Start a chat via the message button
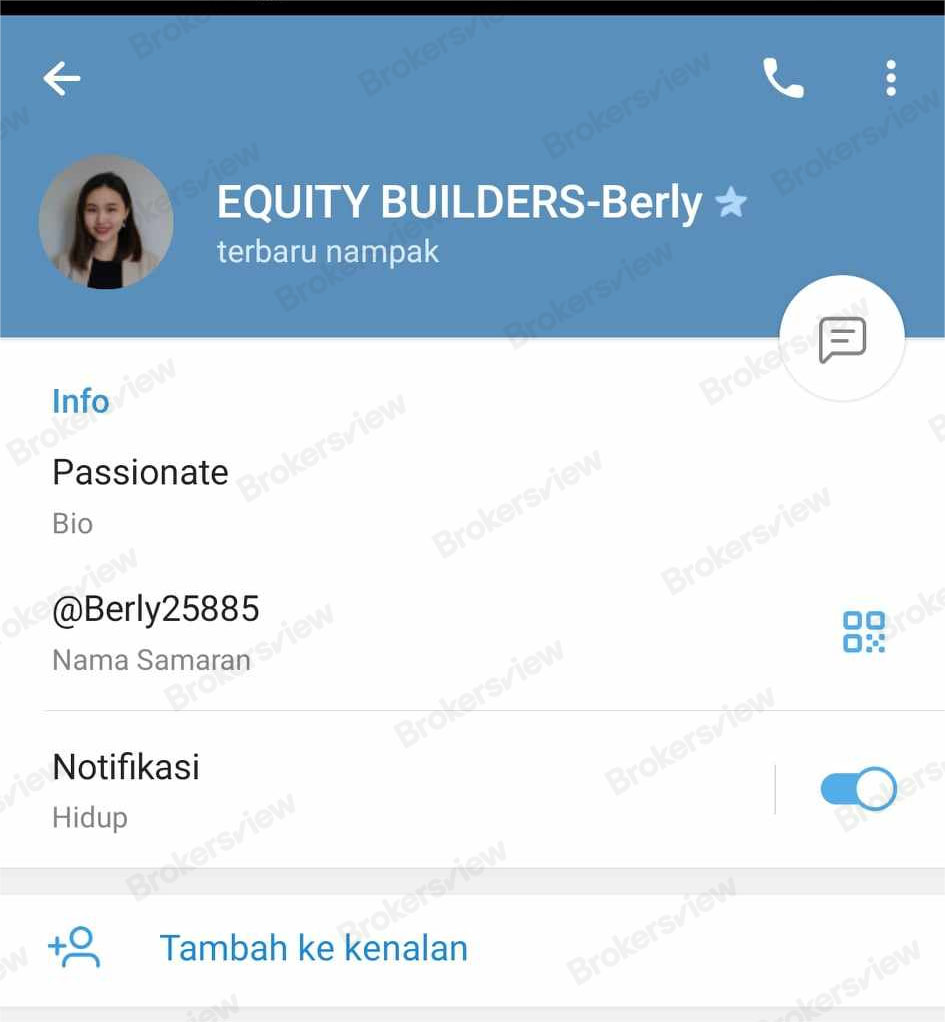This screenshot has width=945, height=1022. [842, 339]
